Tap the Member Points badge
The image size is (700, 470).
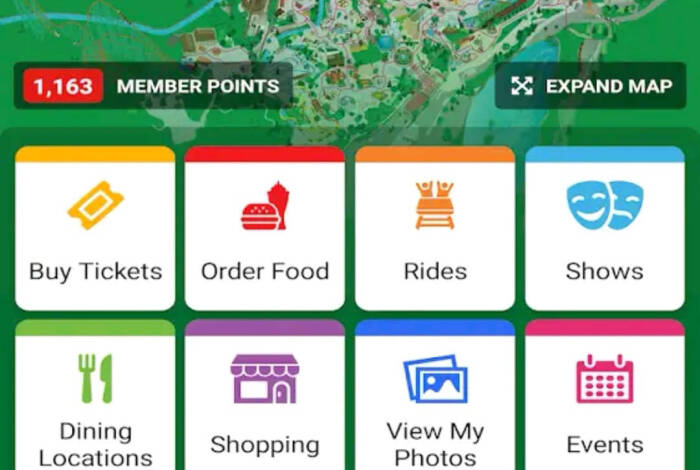coord(153,86)
